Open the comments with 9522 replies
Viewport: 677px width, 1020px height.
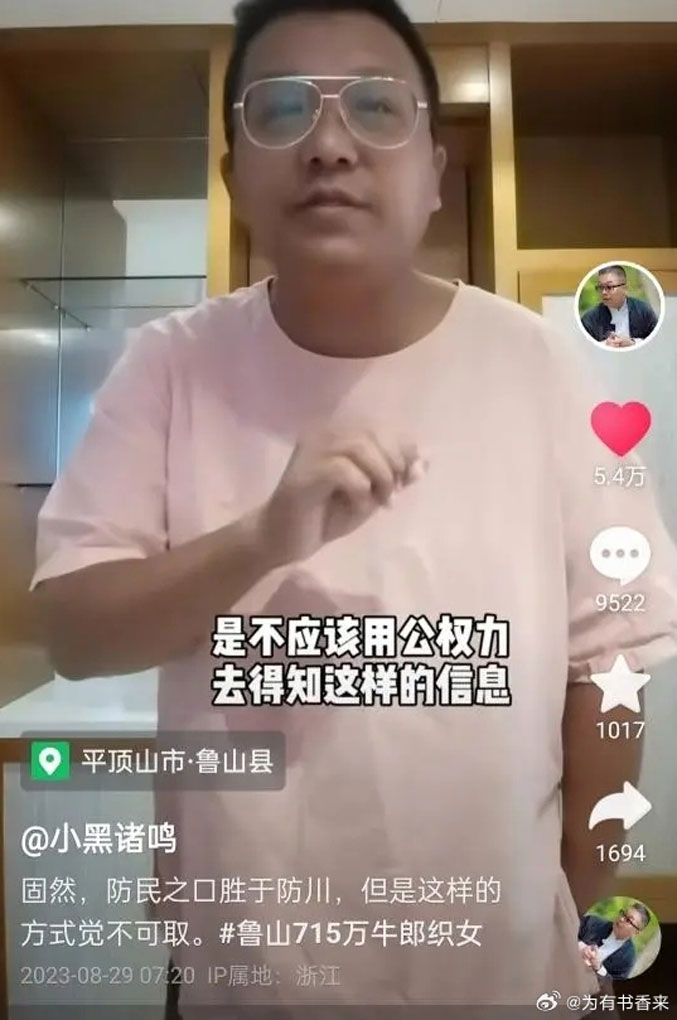[620, 555]
